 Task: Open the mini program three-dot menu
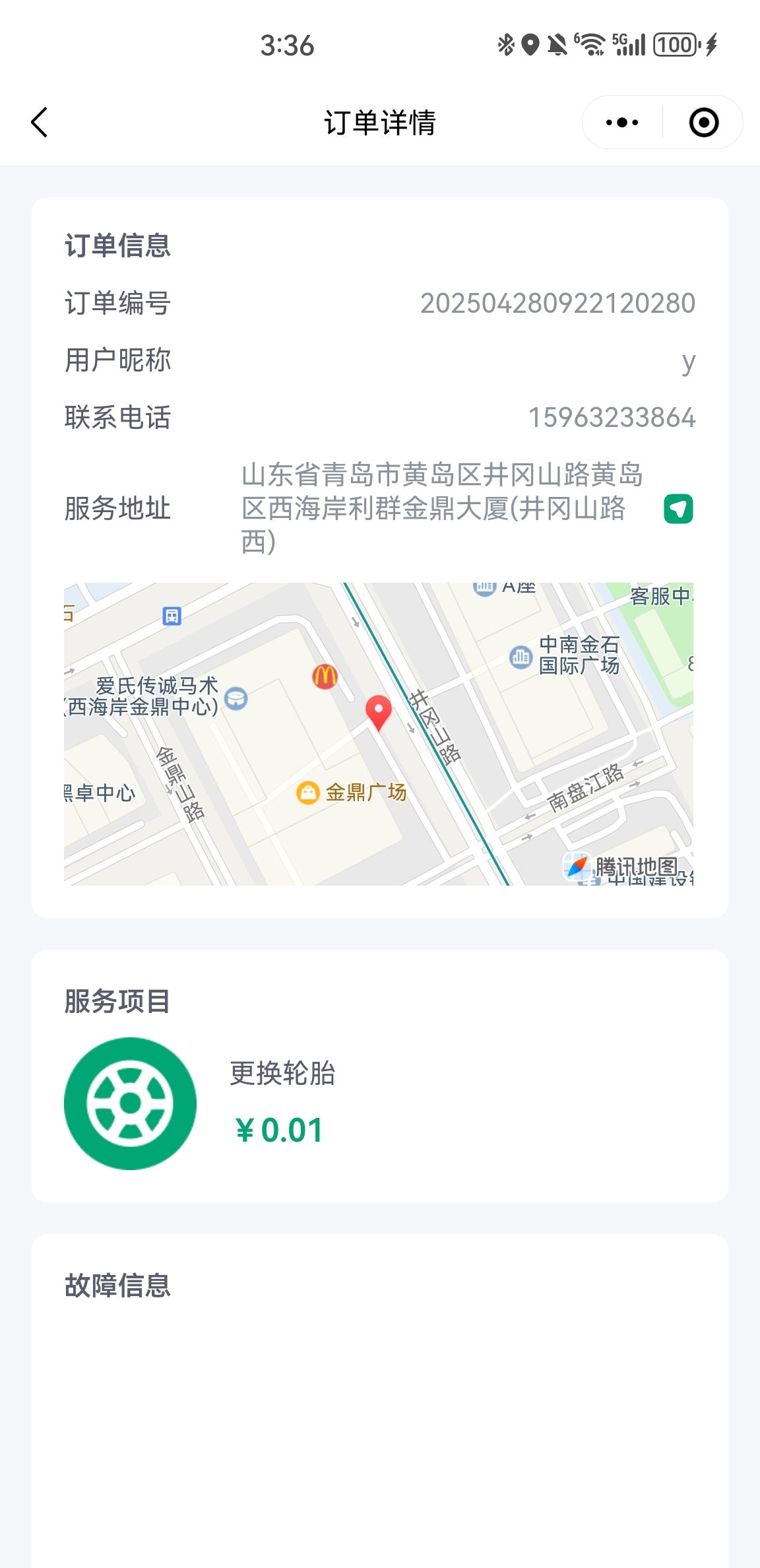coord(621,123)
